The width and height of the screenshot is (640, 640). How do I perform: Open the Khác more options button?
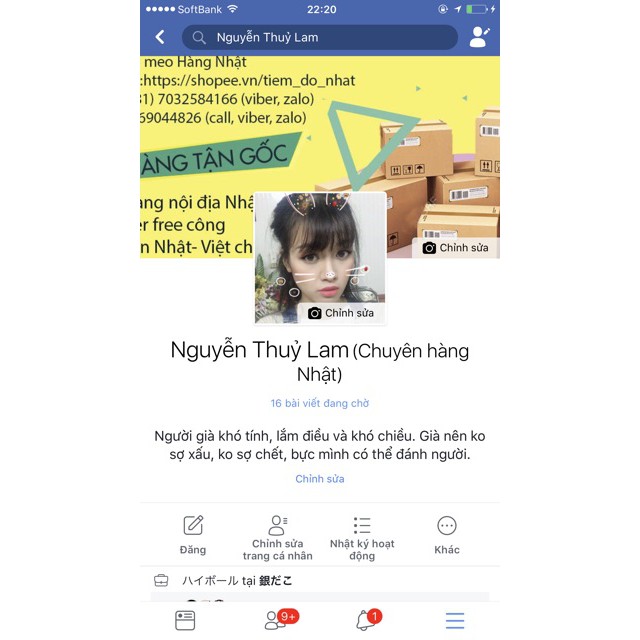coord(447,535)
